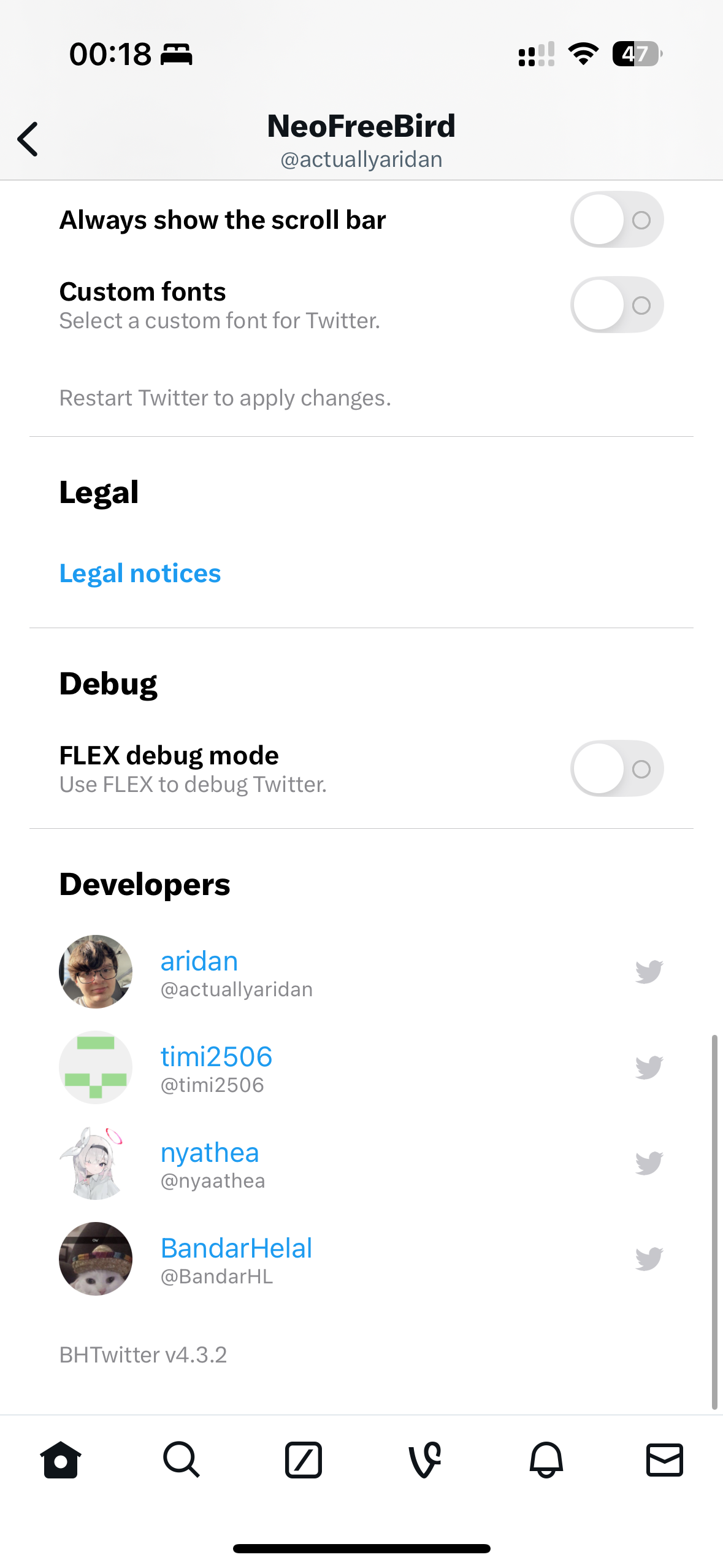Image resolution: width=723 pixels, height=1568 pixels.
Task: Open developer nyathea's profile
Action: tap(210, 1153)
